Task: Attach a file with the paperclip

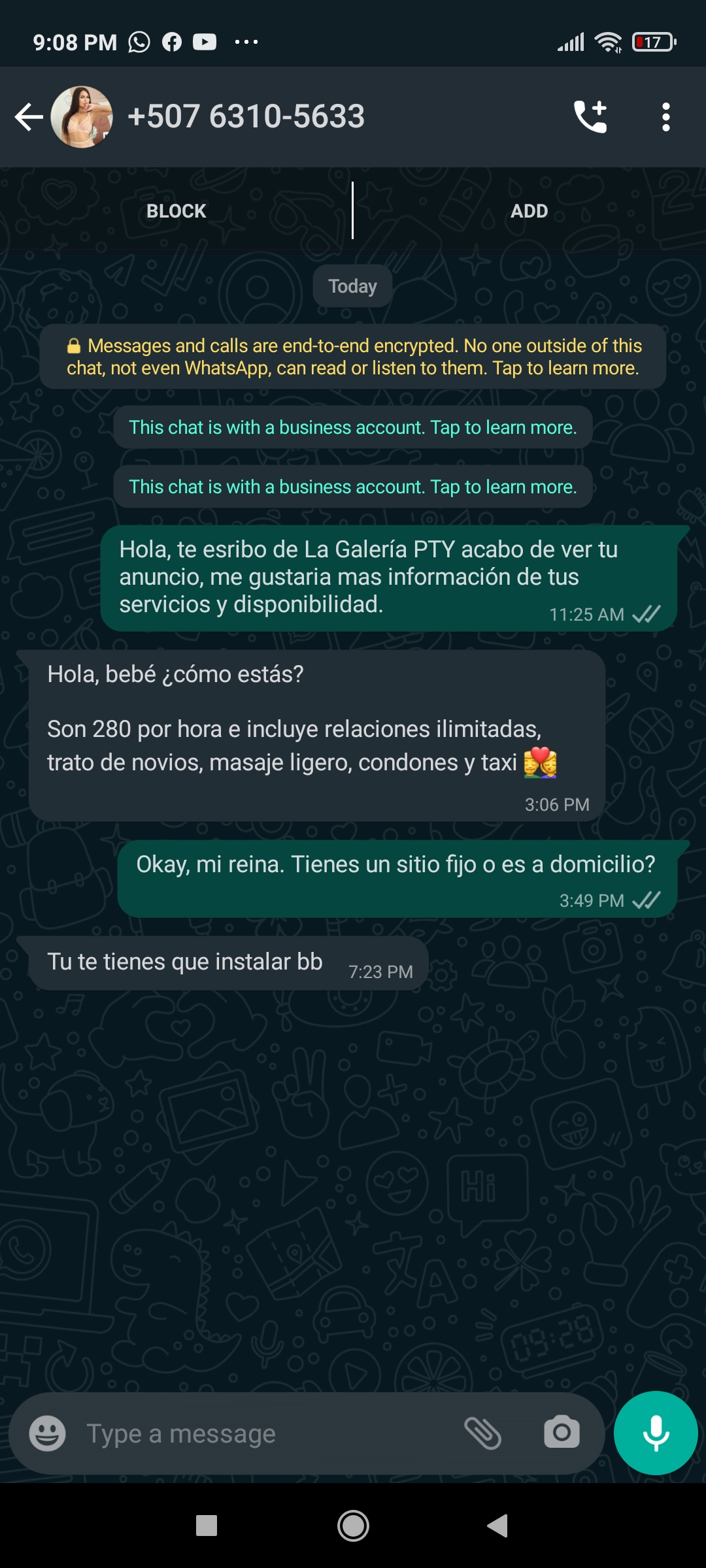Action: coord(482,1433)
